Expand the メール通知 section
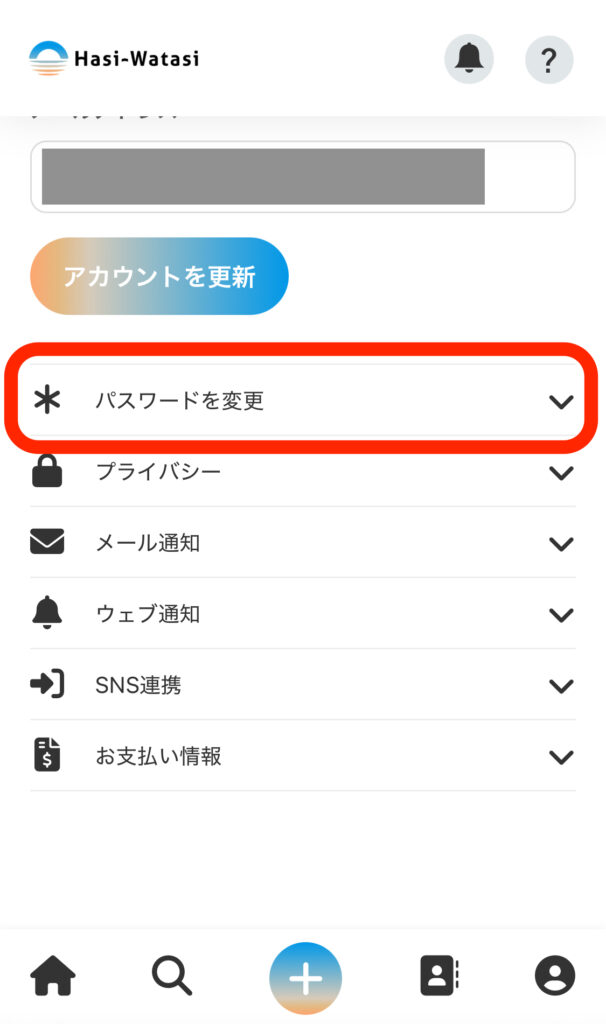 point(302,543)
